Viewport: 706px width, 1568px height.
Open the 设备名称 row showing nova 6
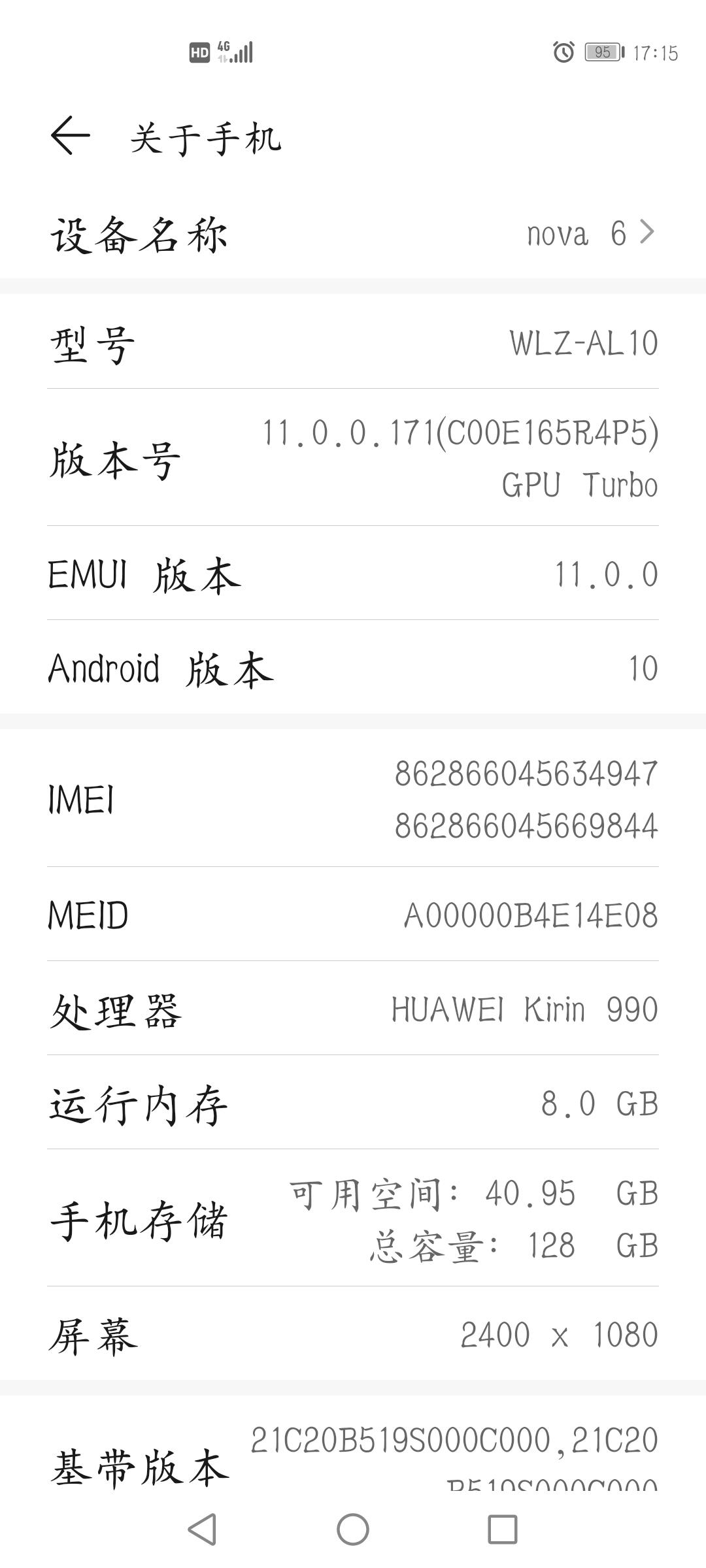[x=353, y=234]
